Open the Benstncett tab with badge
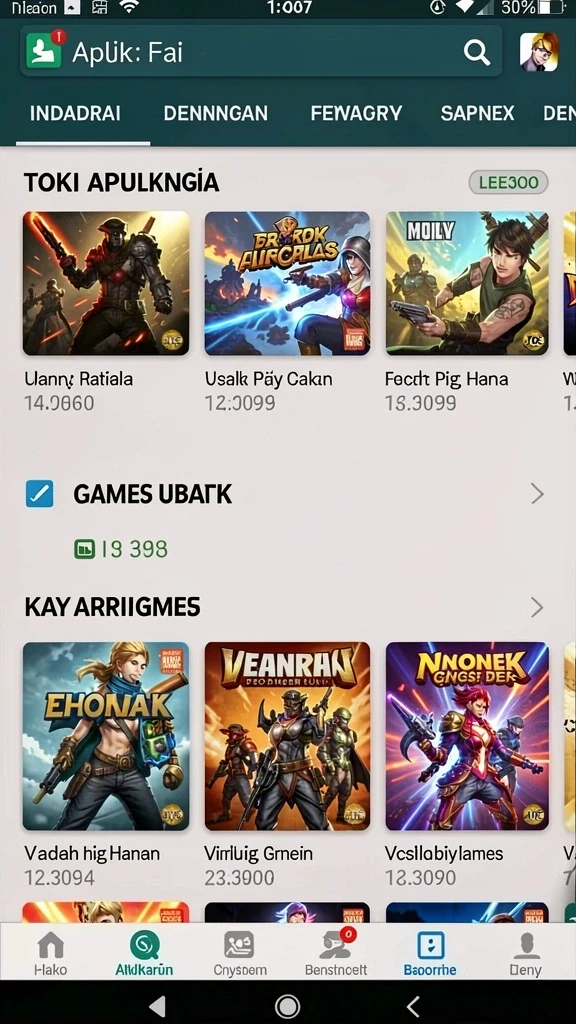 pyautogui.click(x=336, y=953)
